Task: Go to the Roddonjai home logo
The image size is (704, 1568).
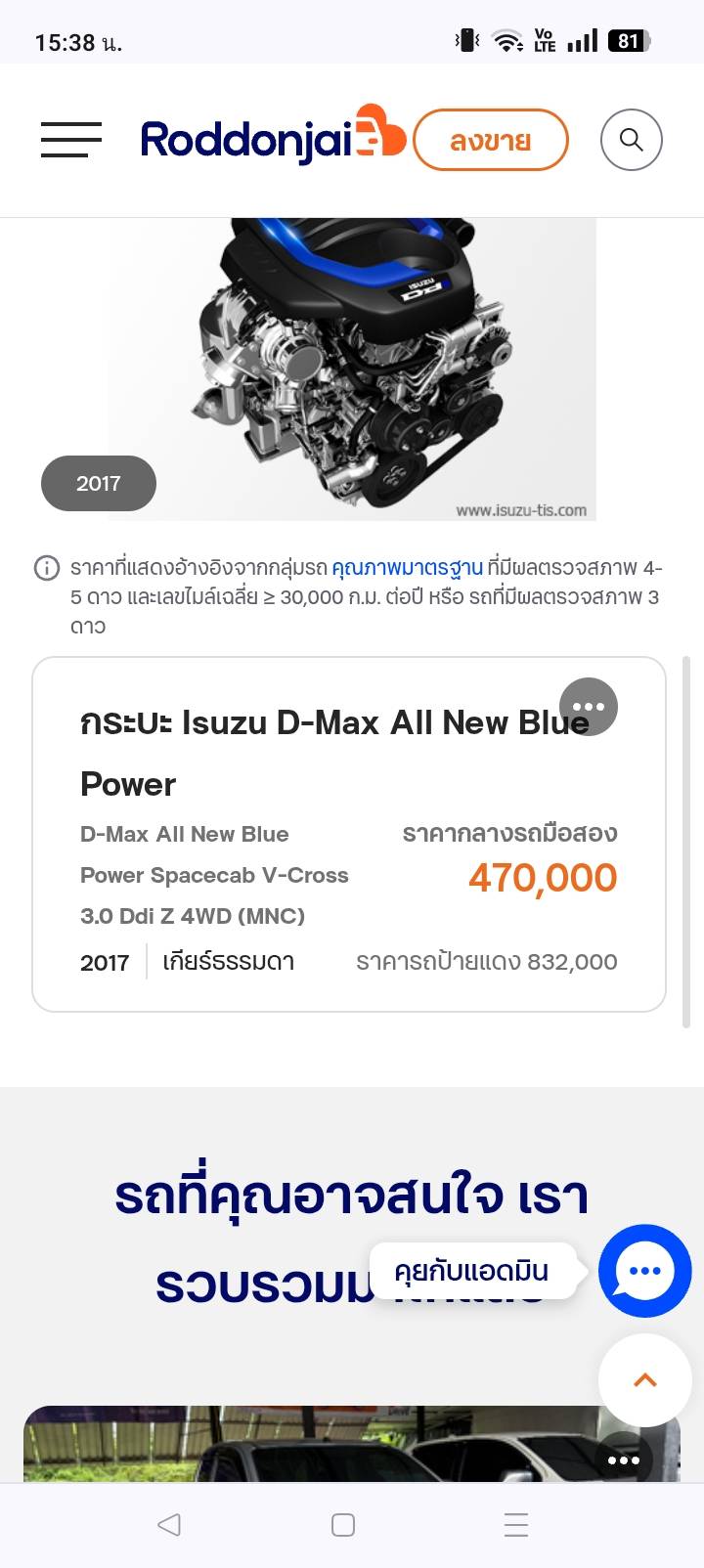Action: pyautogui.click(x=272, y=138)
